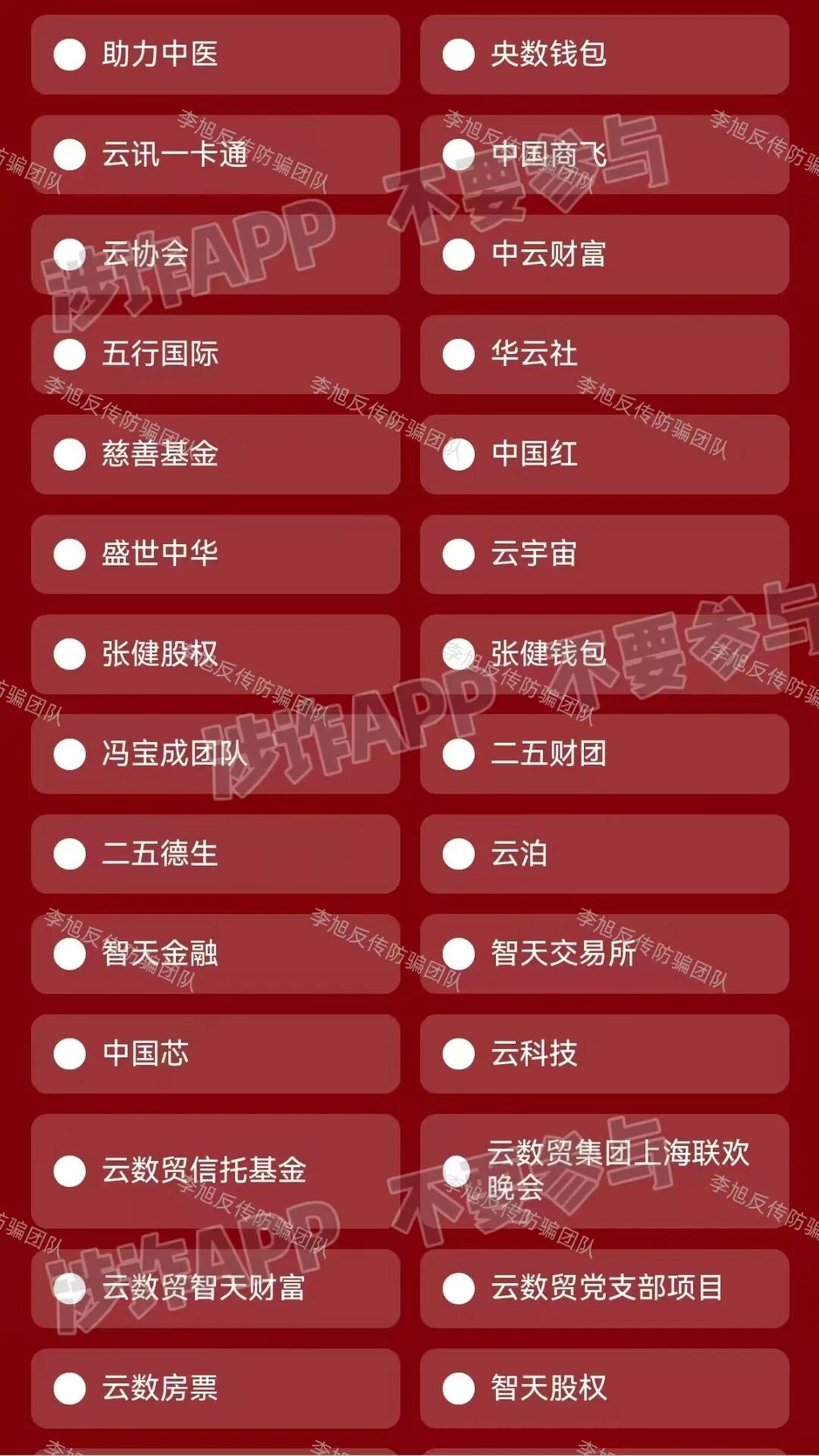Pick 智天股权 radio option
819x1456 pixels.
459,1389
